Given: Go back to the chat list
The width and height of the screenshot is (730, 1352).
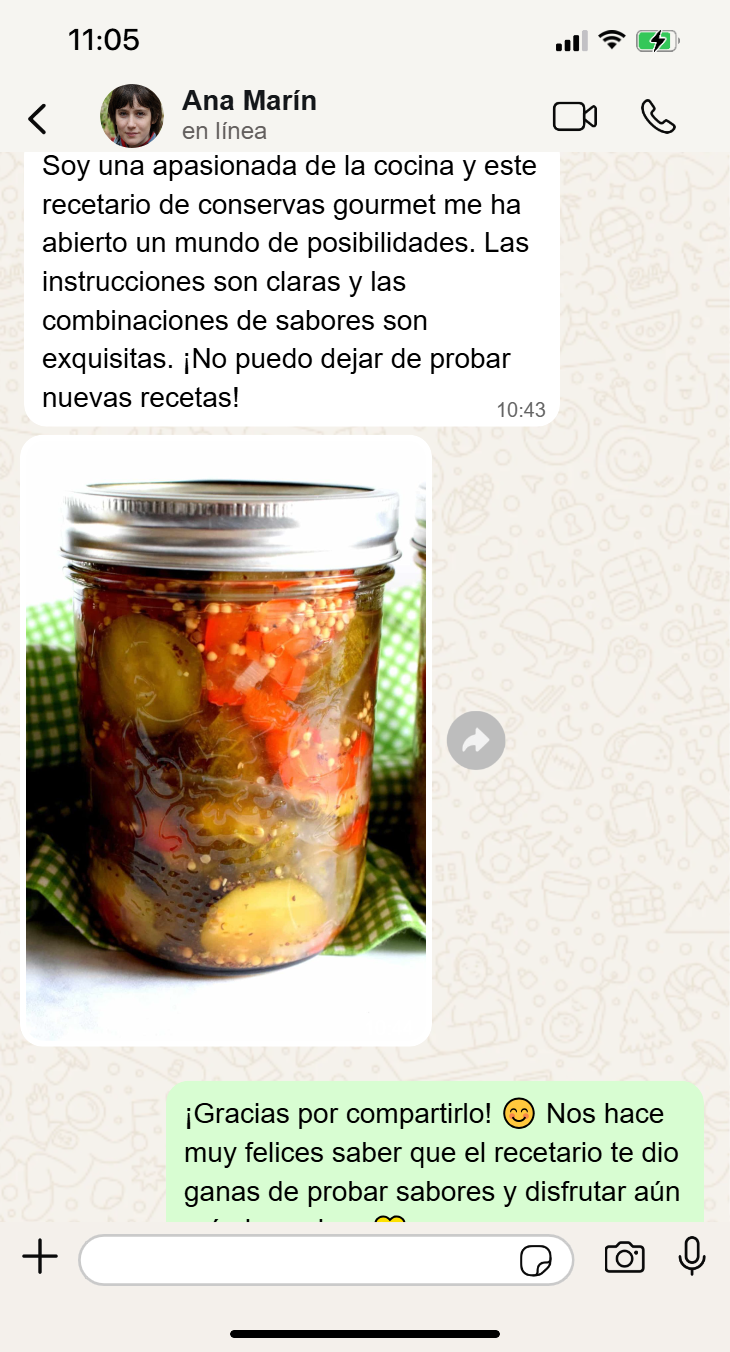Looking at the screenshot, I should point(37,119).
